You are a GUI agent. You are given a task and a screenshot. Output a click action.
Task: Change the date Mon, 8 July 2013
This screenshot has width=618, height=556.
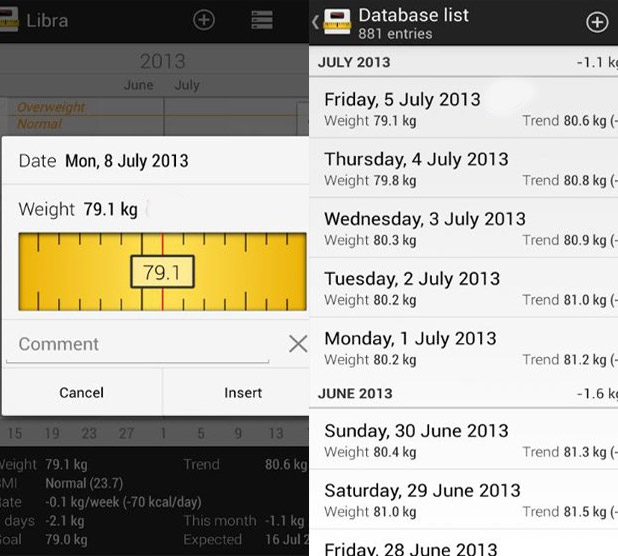pos(126,161)
